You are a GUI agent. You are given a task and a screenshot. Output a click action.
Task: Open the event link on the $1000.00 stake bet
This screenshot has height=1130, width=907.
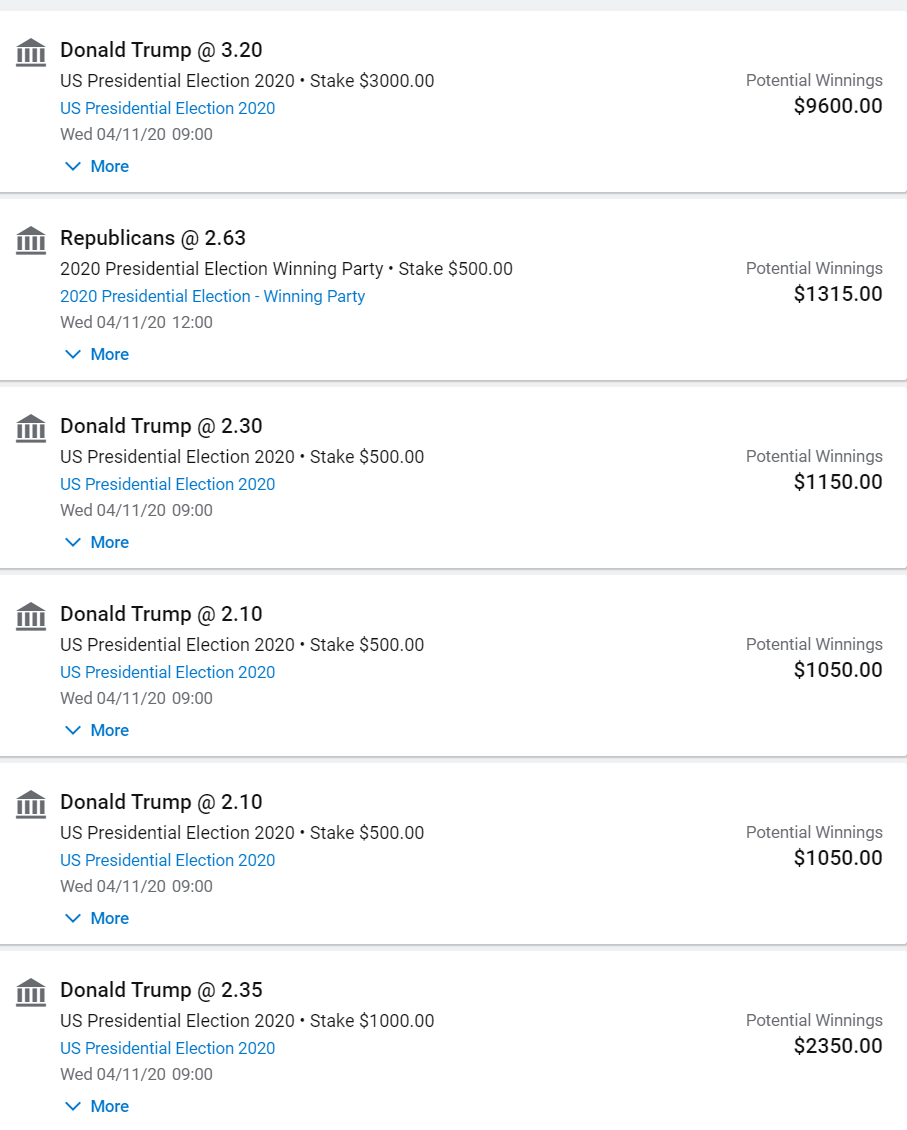(x=167, y=1048)
